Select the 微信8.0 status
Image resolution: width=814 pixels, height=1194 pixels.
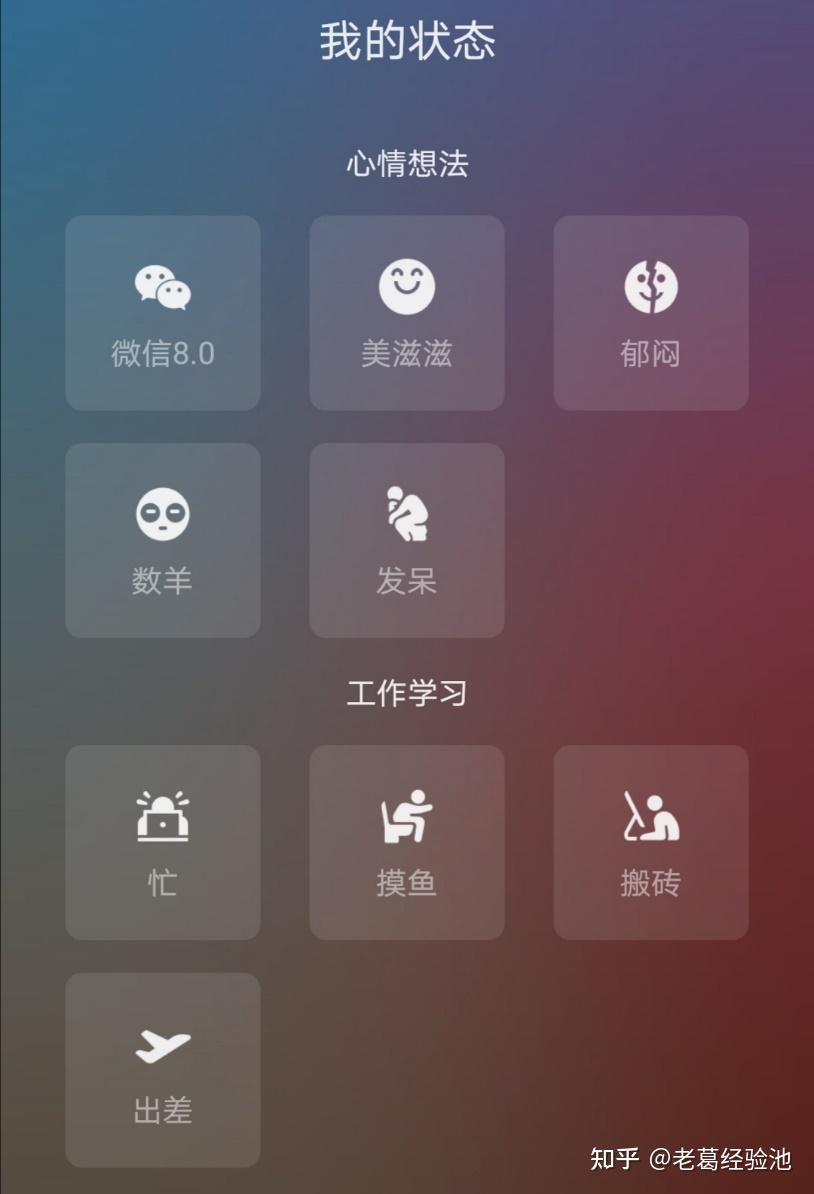(x=163, y=313)
